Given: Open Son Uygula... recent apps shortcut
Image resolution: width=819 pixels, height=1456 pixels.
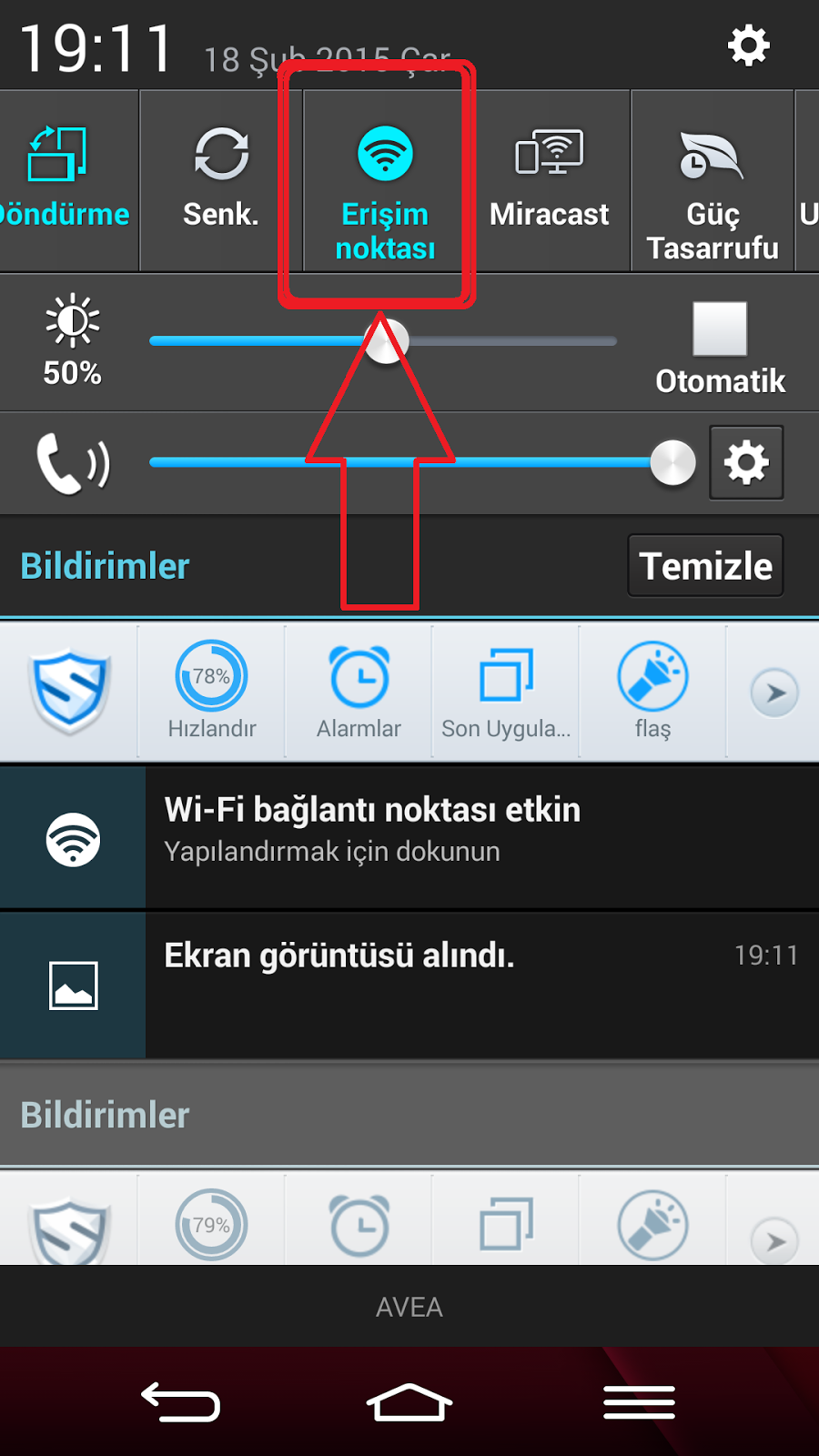Looking at the screenshot, I should tap(506, 691).
